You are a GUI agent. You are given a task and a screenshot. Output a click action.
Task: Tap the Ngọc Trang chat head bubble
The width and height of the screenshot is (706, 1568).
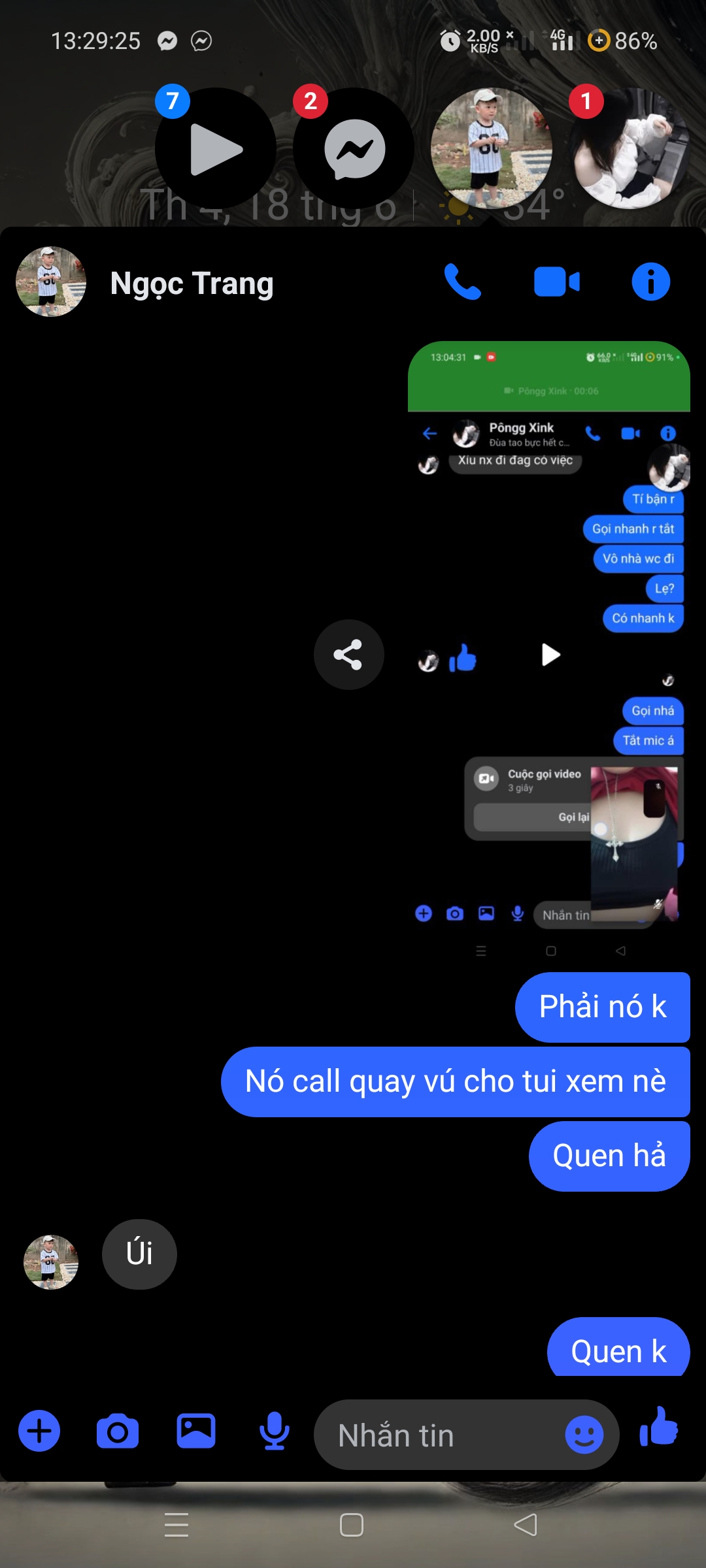pos(492,148)
